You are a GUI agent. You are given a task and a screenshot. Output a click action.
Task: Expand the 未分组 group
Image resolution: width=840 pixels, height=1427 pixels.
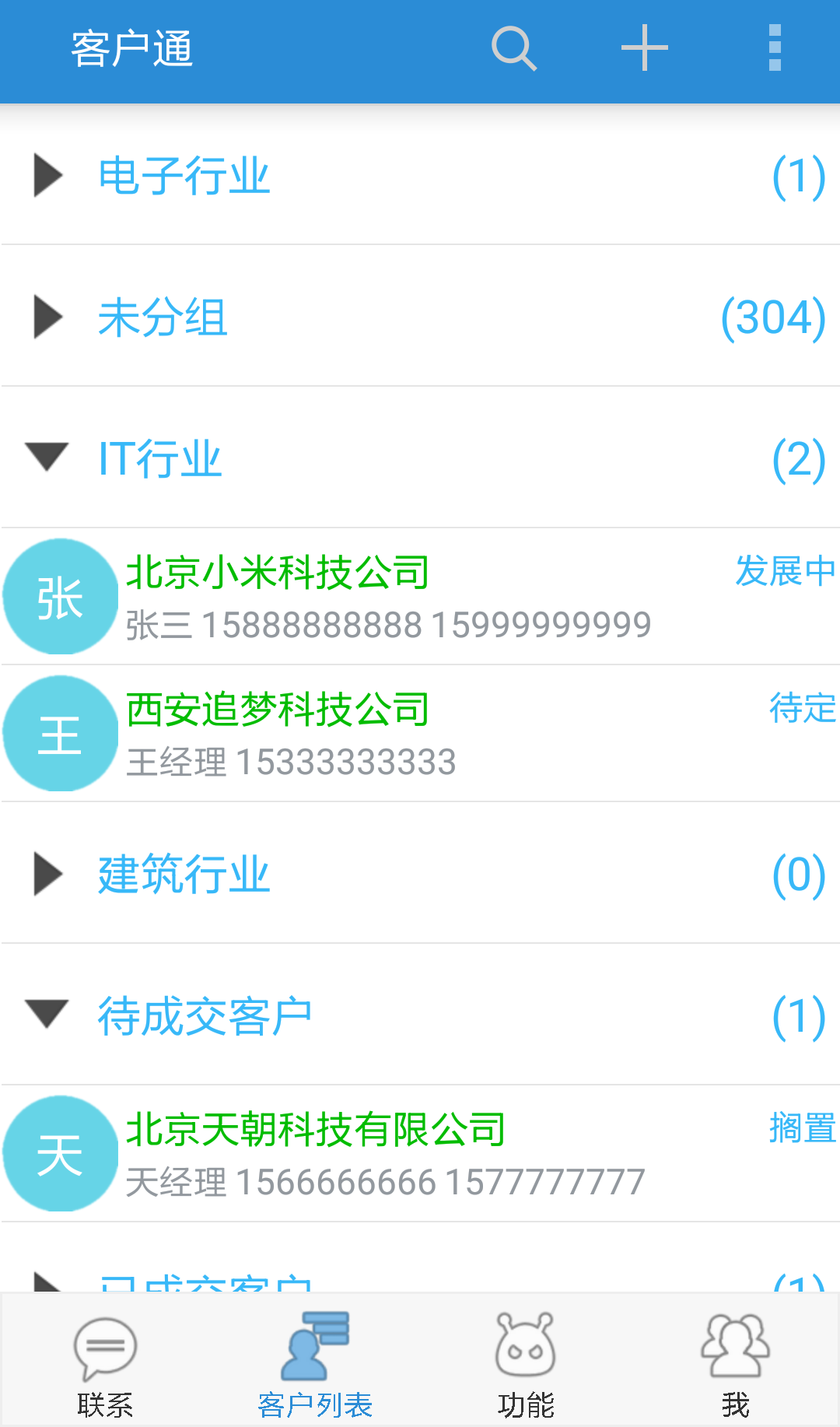click(x=420, y=317)
